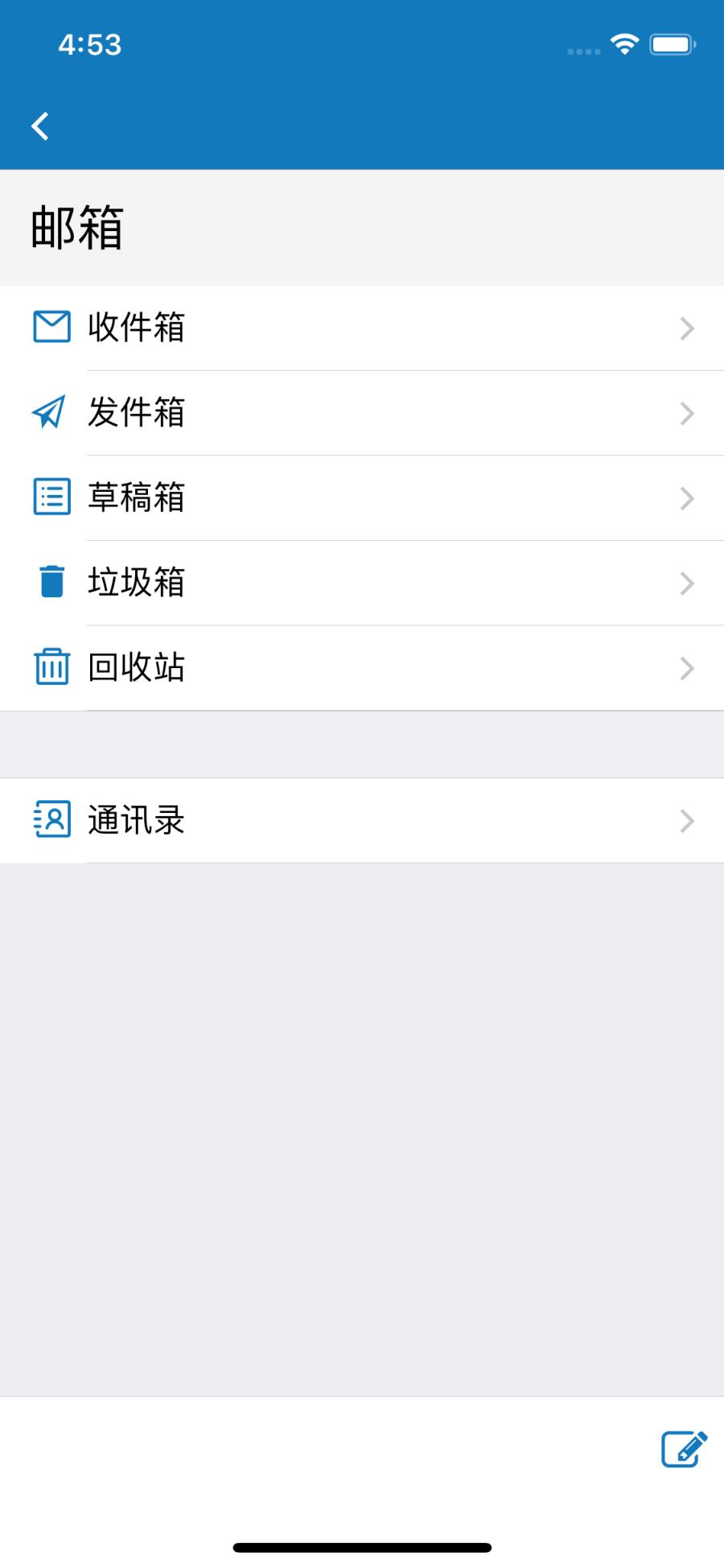The height and width of the screenshot is (1568, 724).
Task: Select the 发件箱 paper plane icon
Action: tap(51, 413)
